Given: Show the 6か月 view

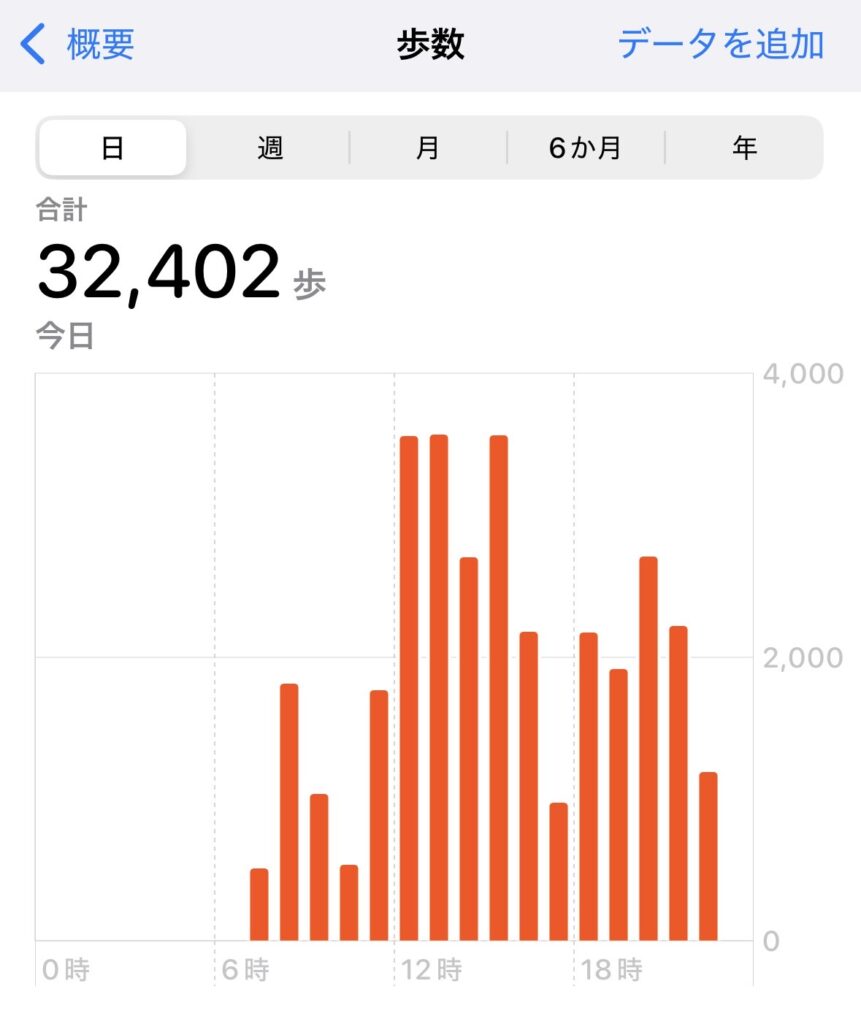Looking at the screenshot, I should pyautogui.click(x=586, y=148).
